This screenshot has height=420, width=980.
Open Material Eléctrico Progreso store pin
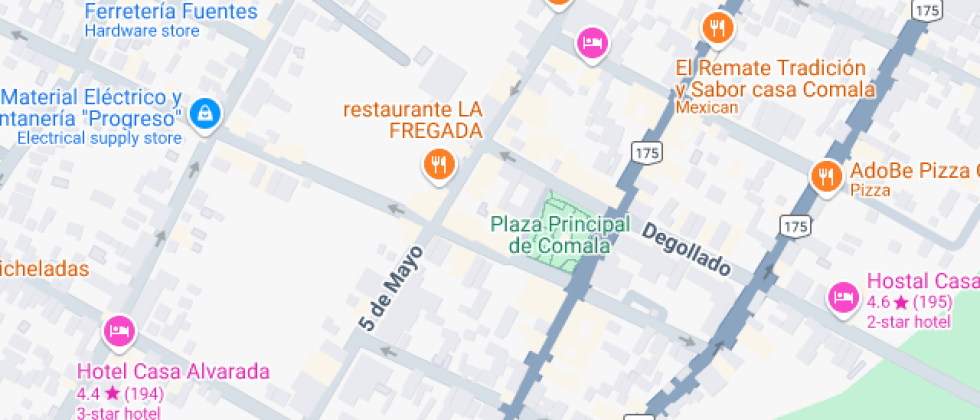pyautogui.click(x=205, y=113)
